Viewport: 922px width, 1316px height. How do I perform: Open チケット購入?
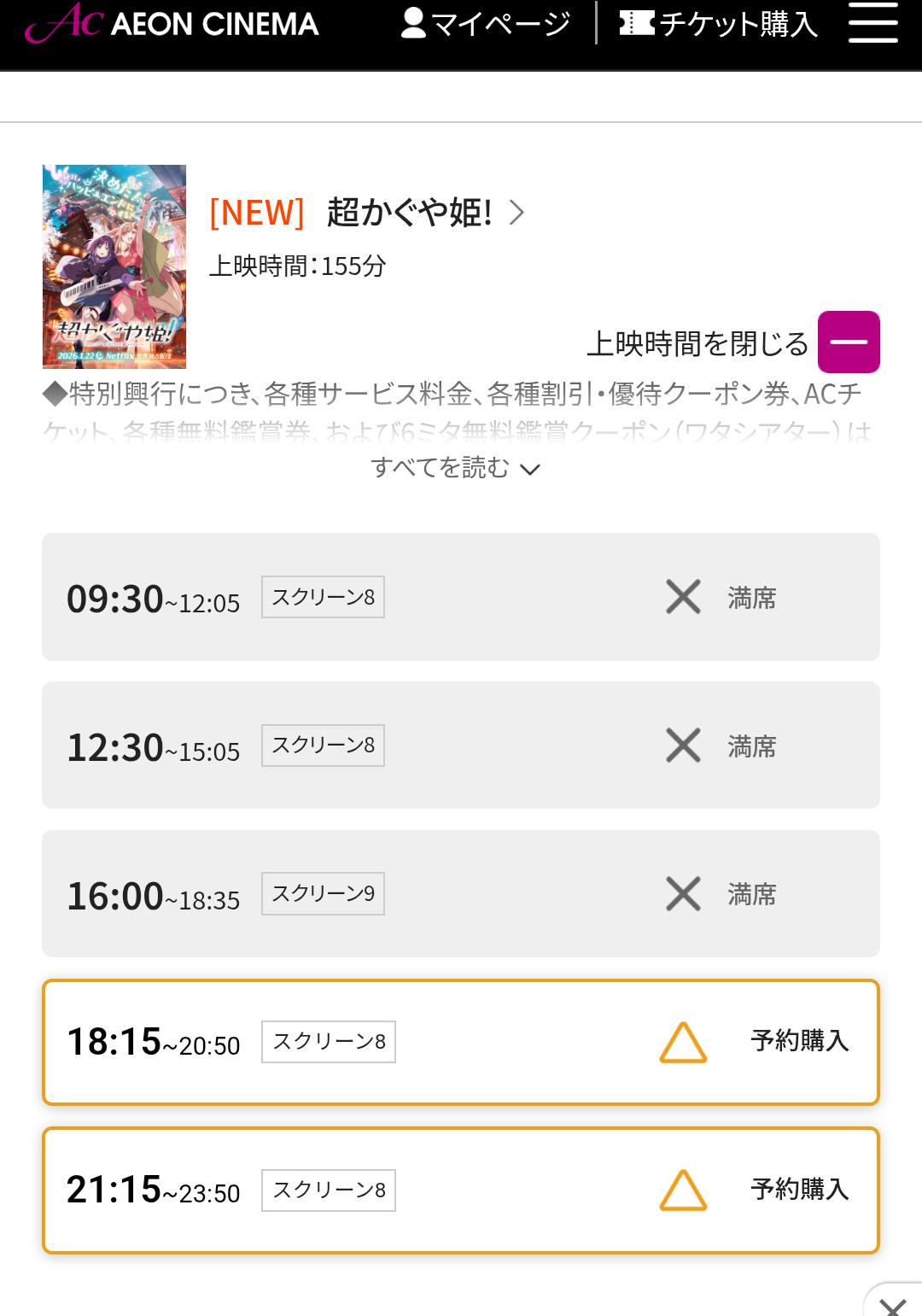pos(718,24)
